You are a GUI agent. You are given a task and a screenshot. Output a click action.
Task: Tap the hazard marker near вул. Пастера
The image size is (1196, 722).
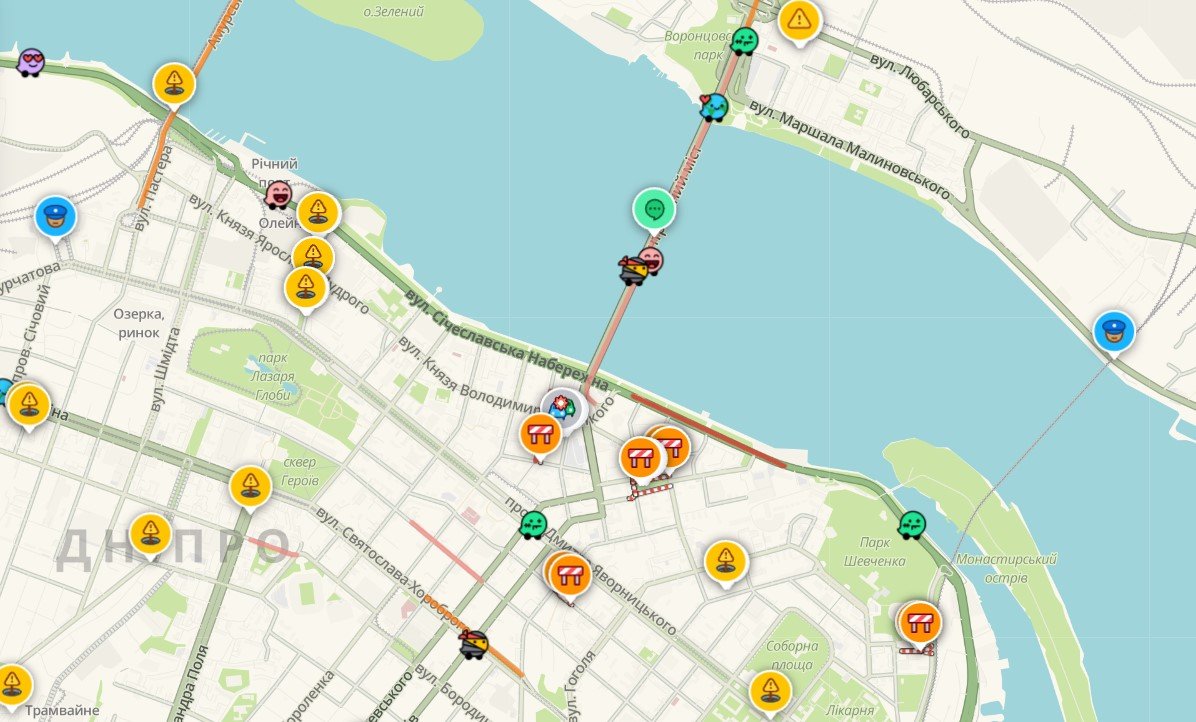pos(175,82)
